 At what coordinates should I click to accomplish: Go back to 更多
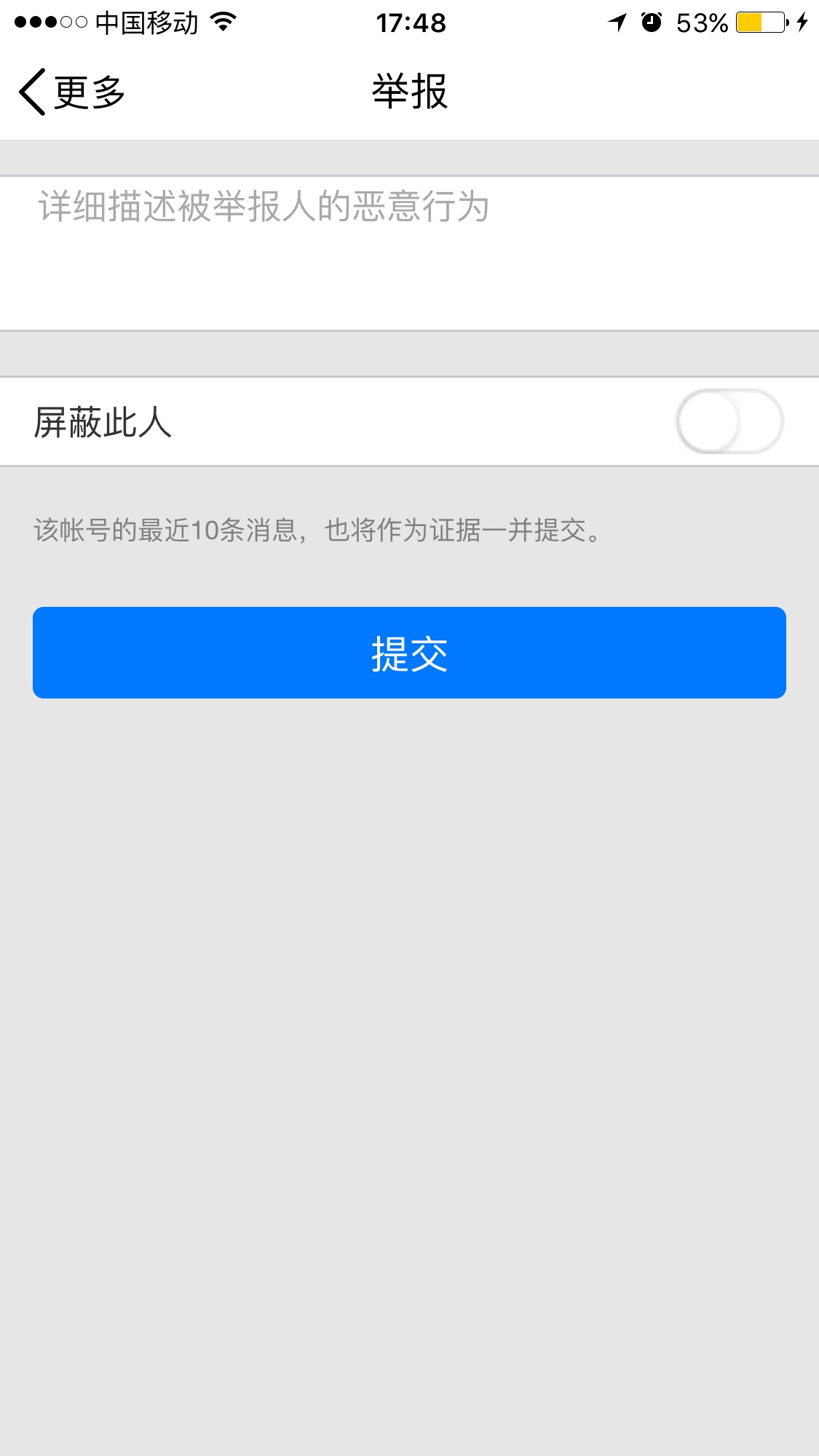[71, 92]
